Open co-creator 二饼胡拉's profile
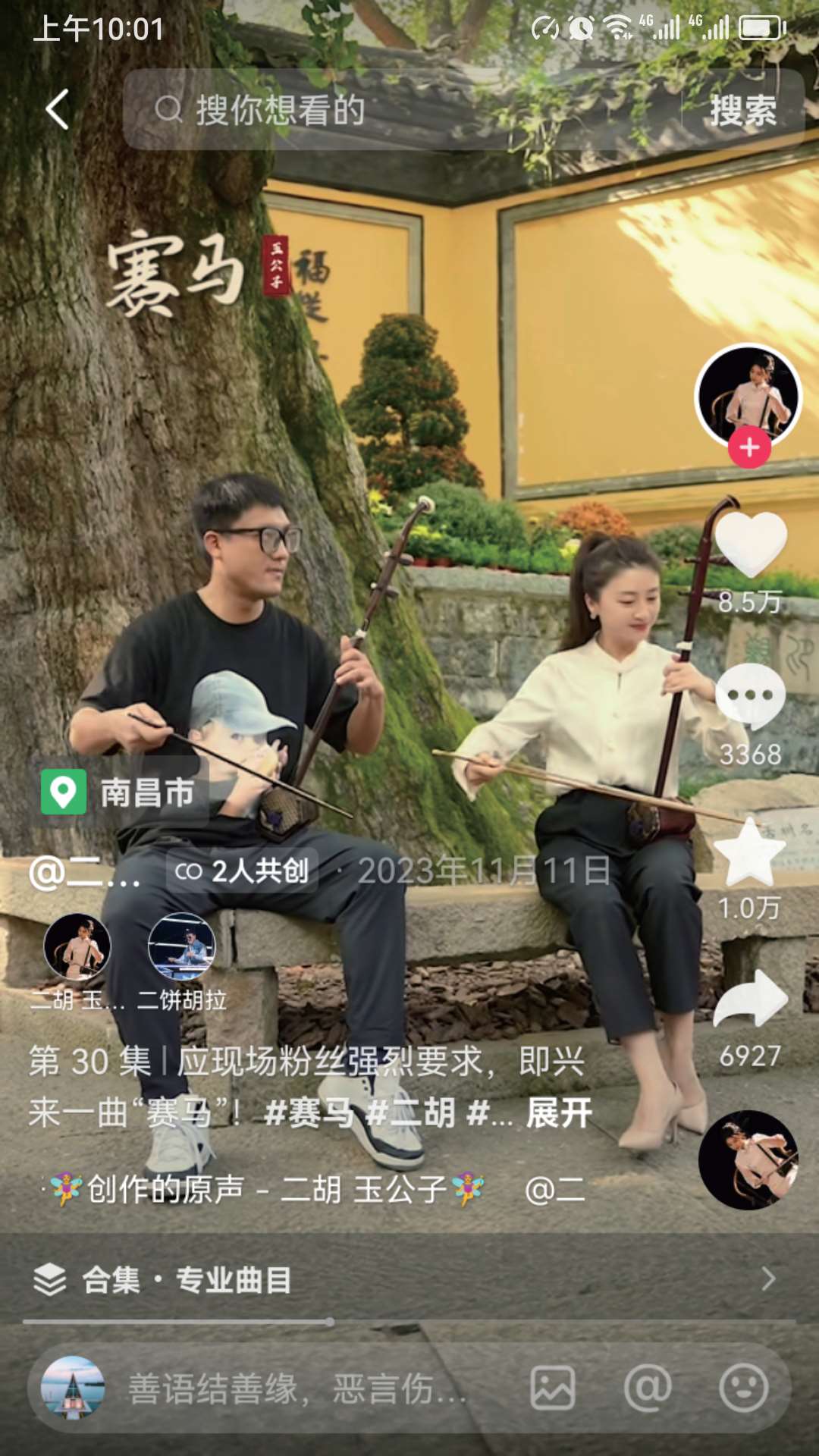819x1456 pixels. [x=182, y=948]
